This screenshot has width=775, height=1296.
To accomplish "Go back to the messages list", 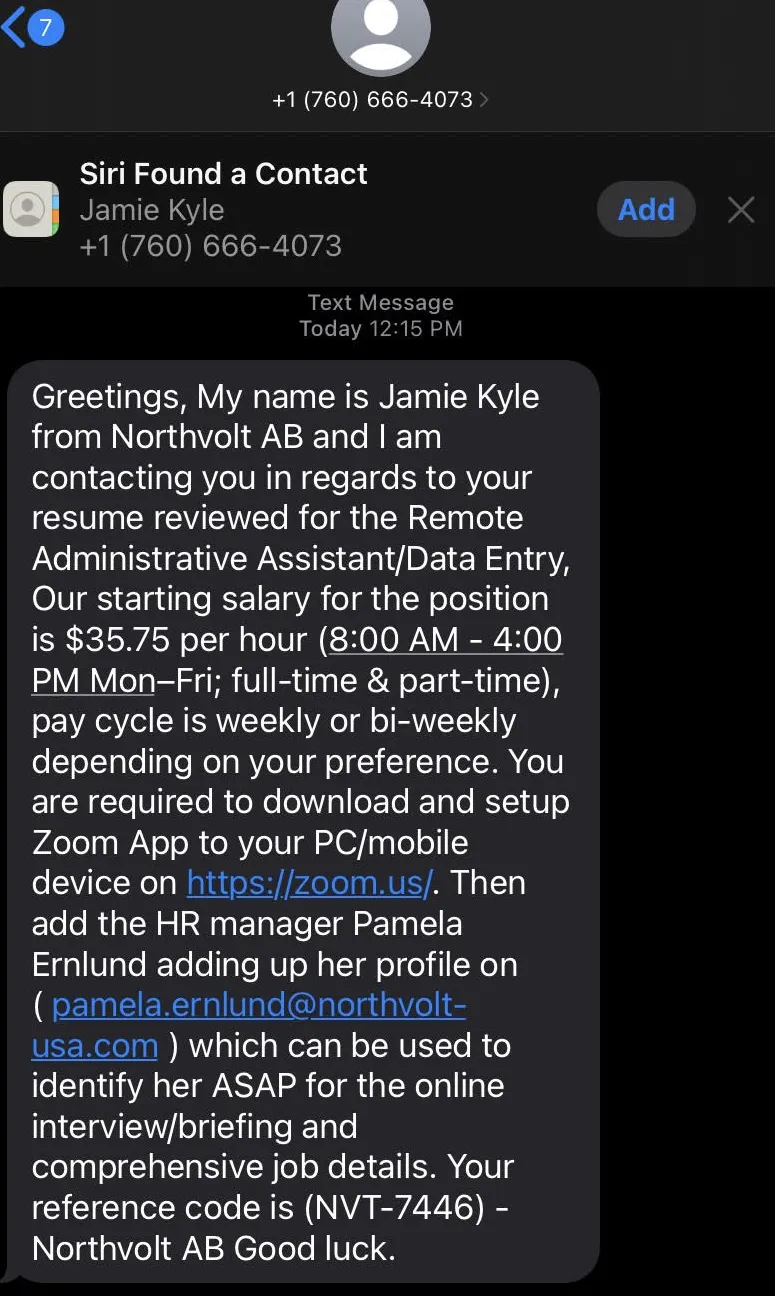I will (32, 27).
